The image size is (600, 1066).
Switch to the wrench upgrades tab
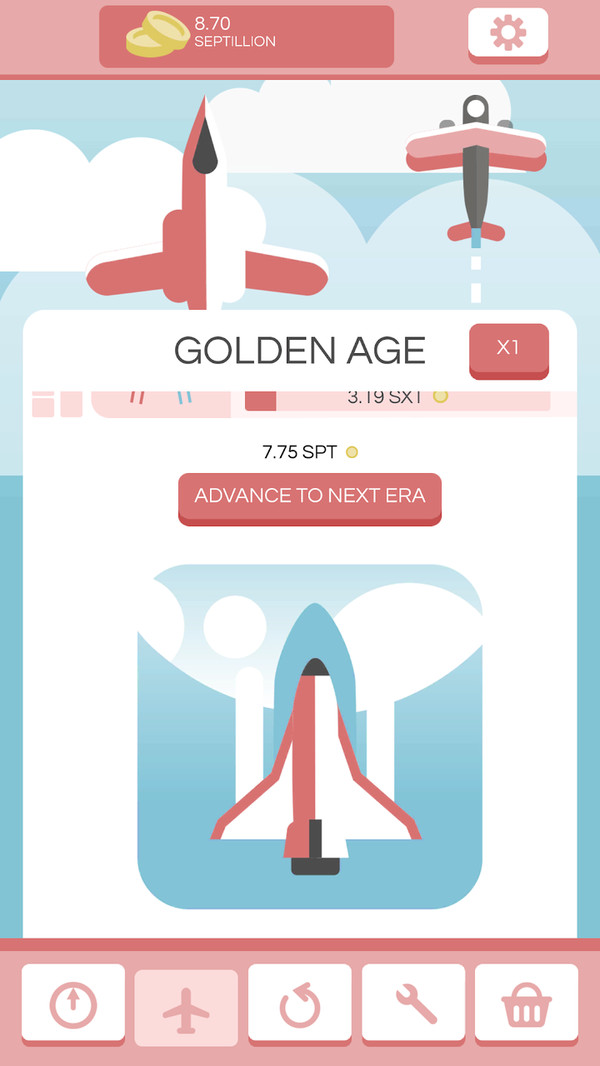point(413,1004)
